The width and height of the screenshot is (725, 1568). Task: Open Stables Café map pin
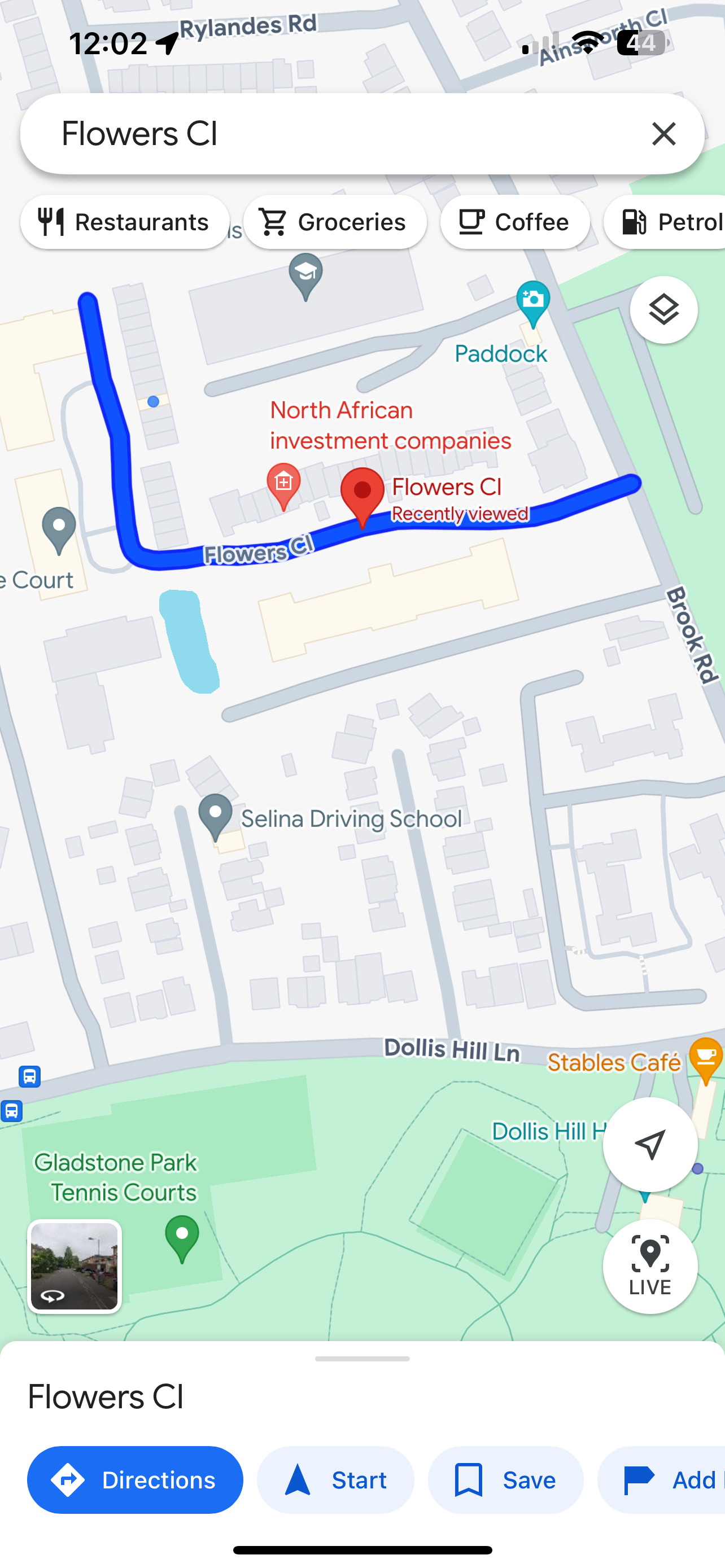pyautogui.click(x=705, y=1058)
